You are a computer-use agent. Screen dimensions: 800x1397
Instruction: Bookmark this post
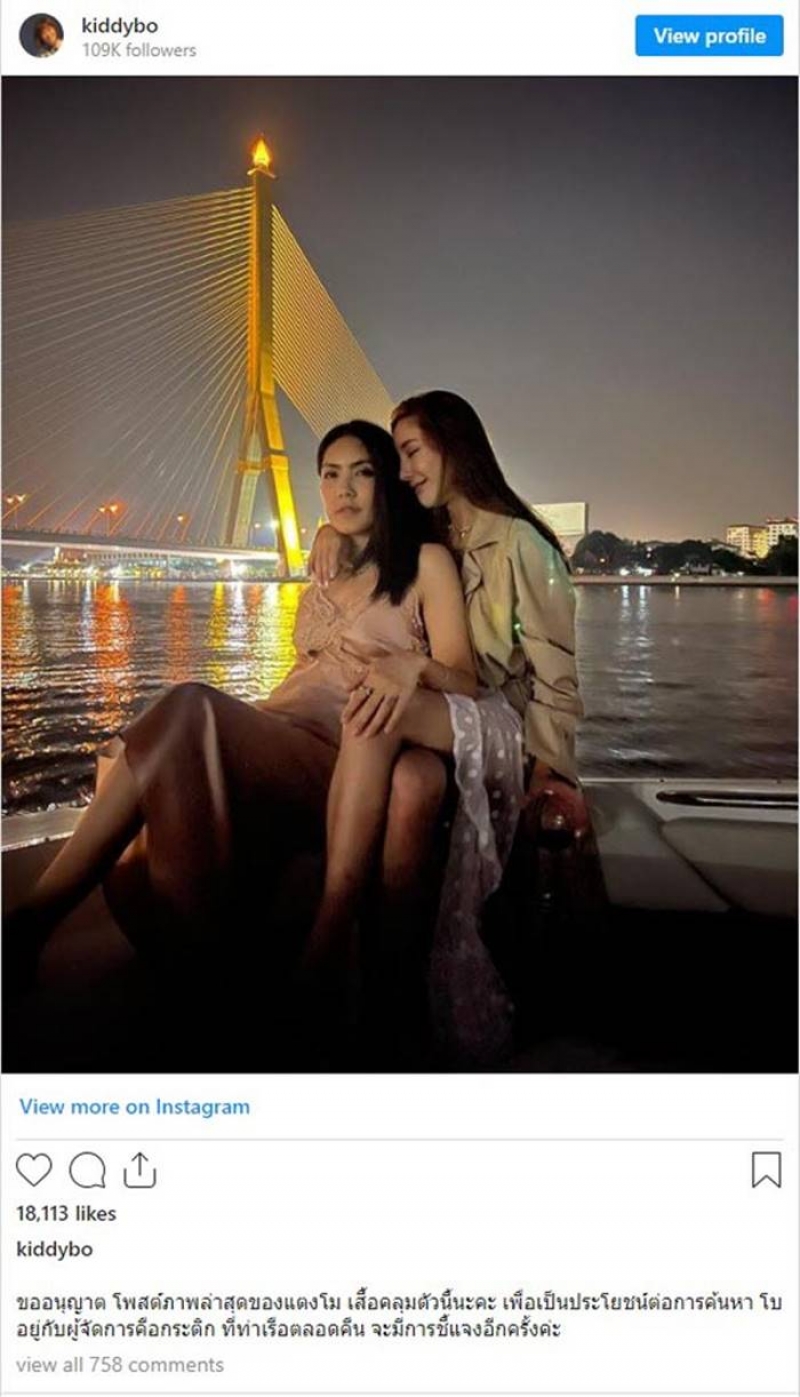click(766, 1169)
